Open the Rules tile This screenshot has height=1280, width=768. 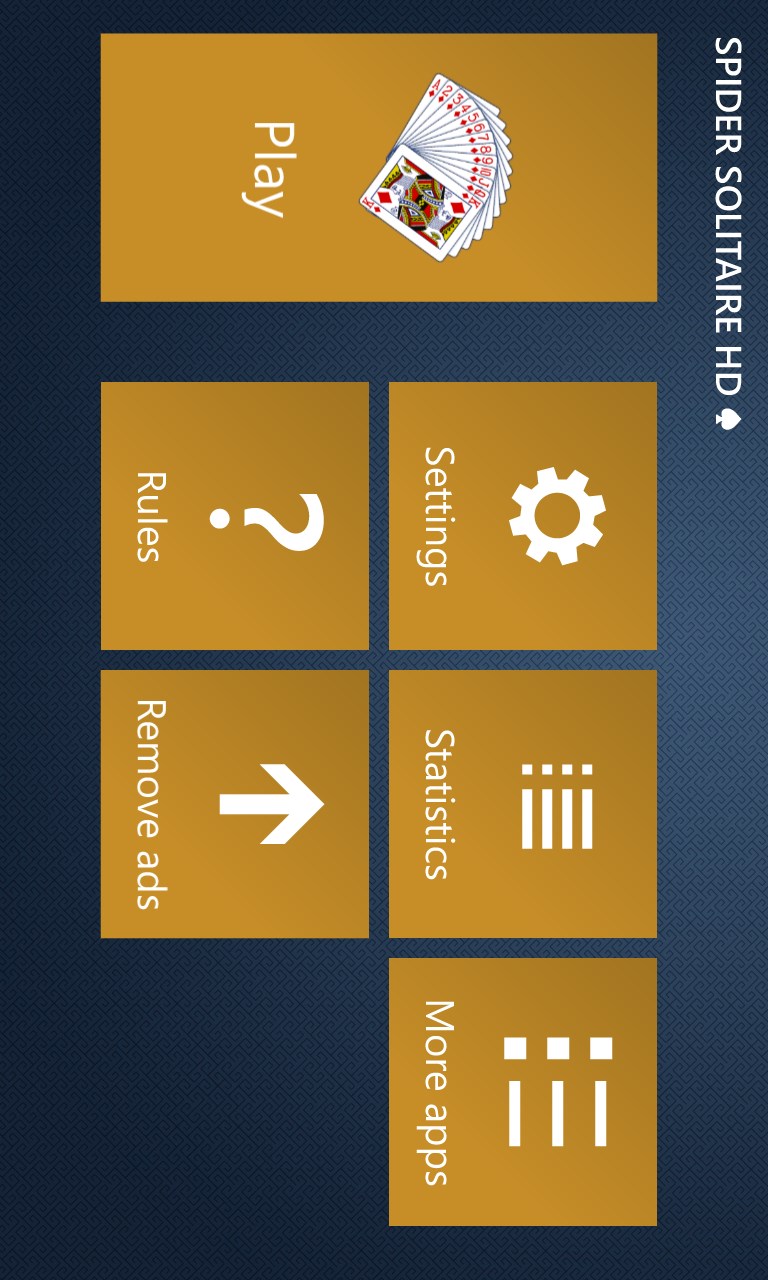235,513
